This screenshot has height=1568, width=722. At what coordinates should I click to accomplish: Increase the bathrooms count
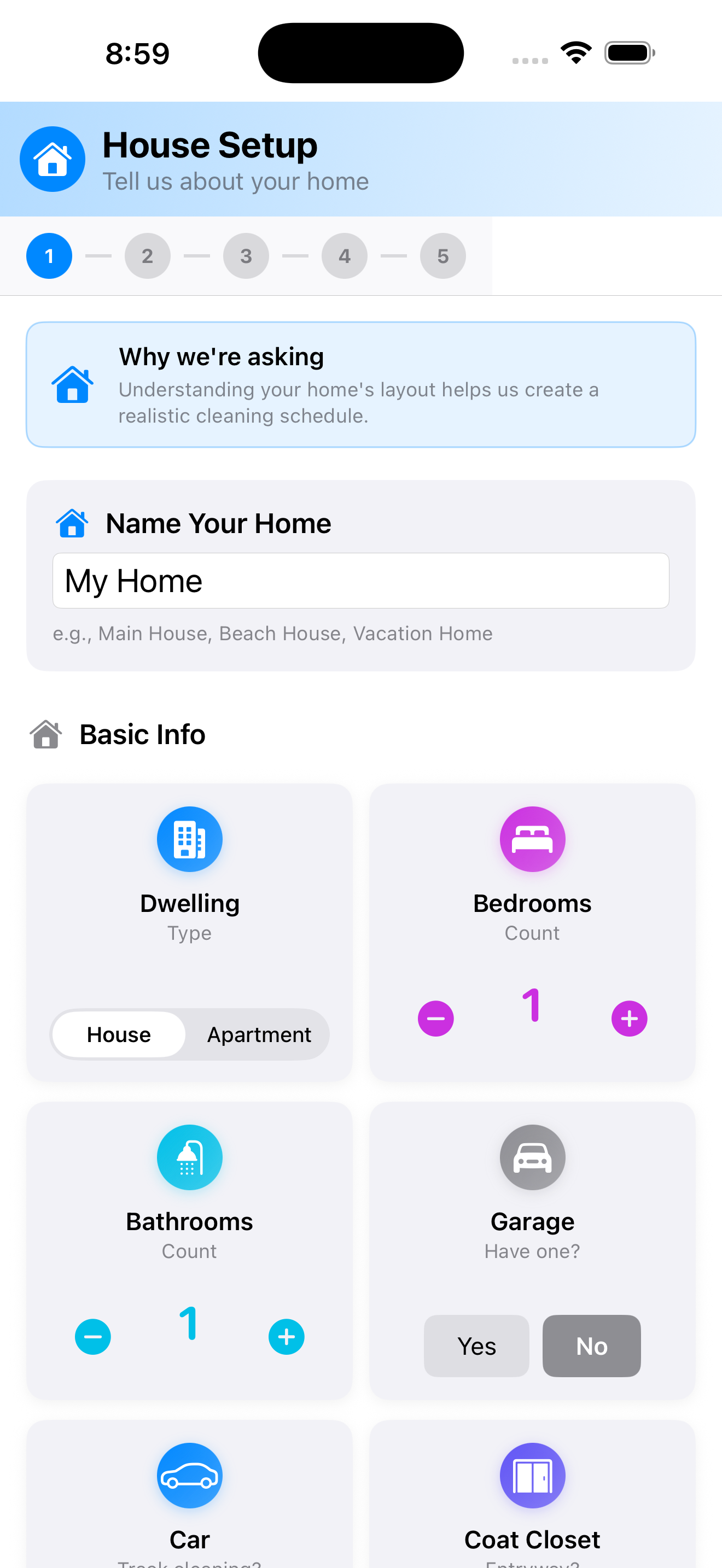click(x=286, y=1337)
